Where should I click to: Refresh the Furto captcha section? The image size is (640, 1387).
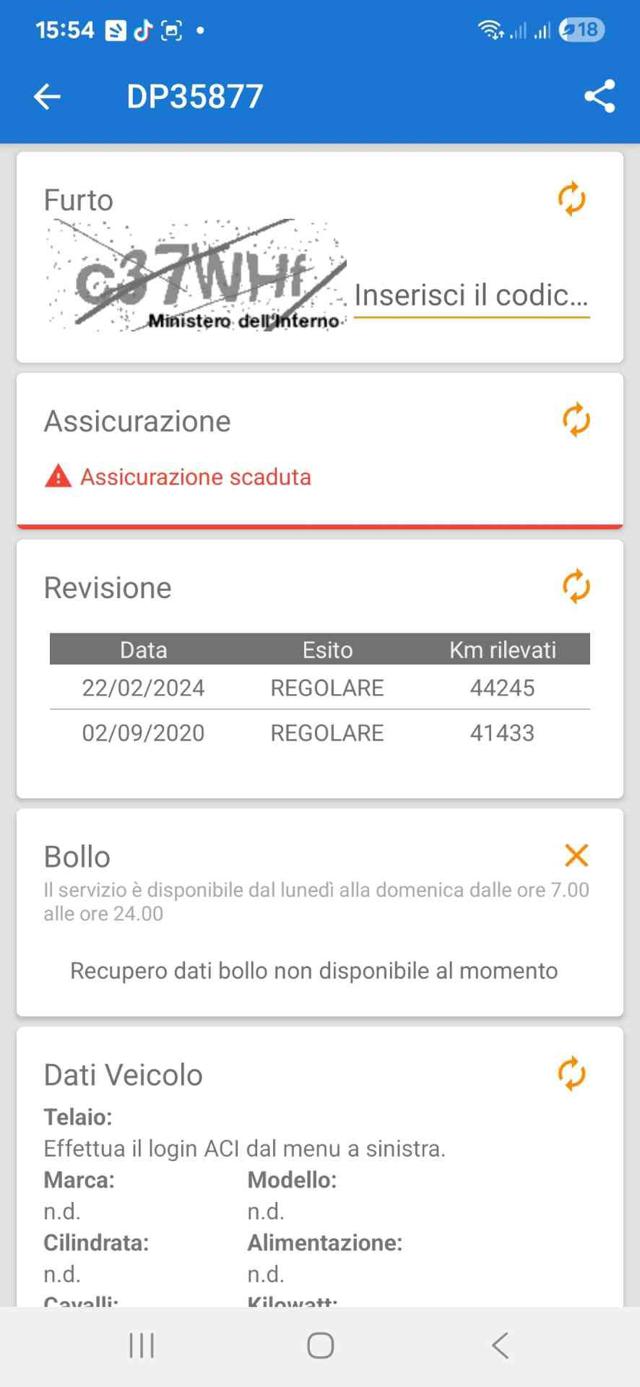[571, 199]
